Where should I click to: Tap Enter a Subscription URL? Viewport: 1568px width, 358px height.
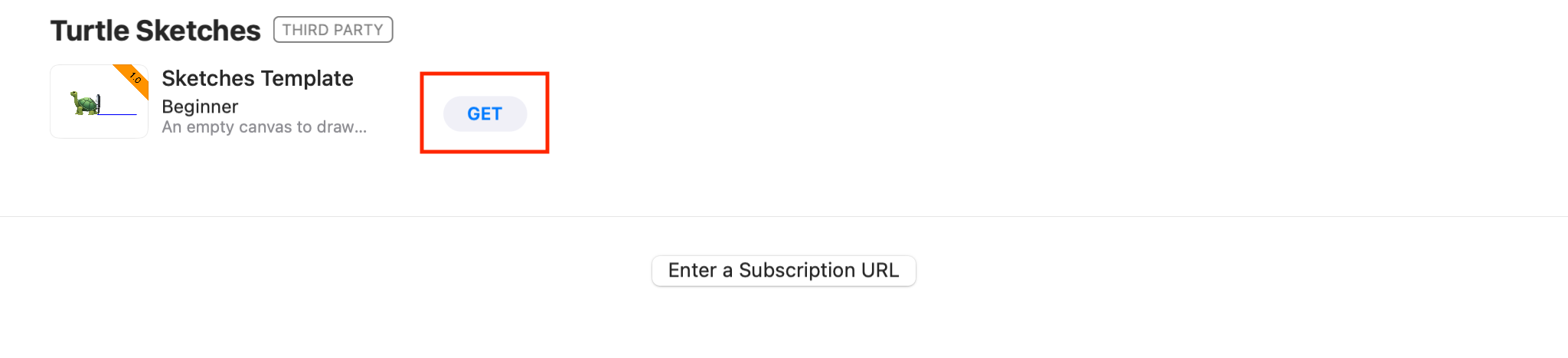783,271
